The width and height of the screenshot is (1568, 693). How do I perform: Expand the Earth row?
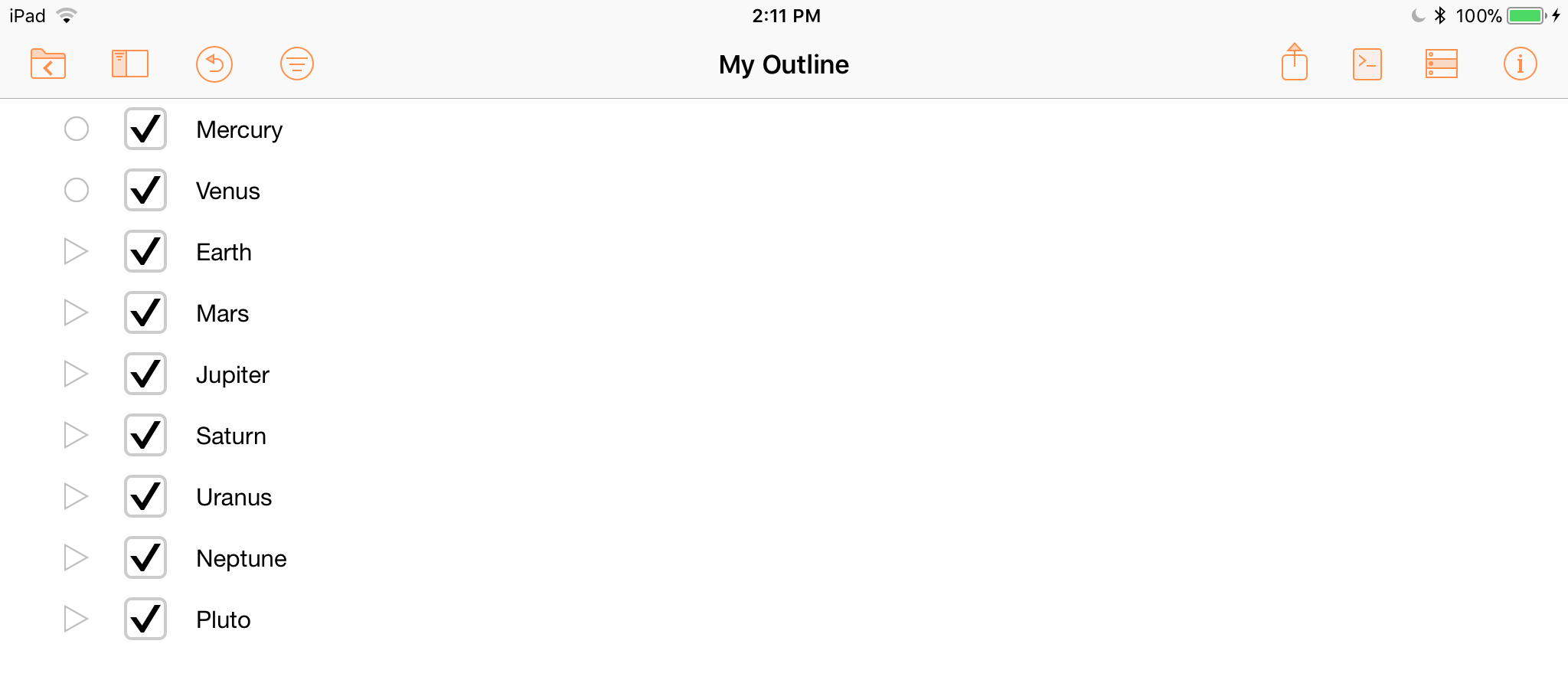(x=75, y=251)
